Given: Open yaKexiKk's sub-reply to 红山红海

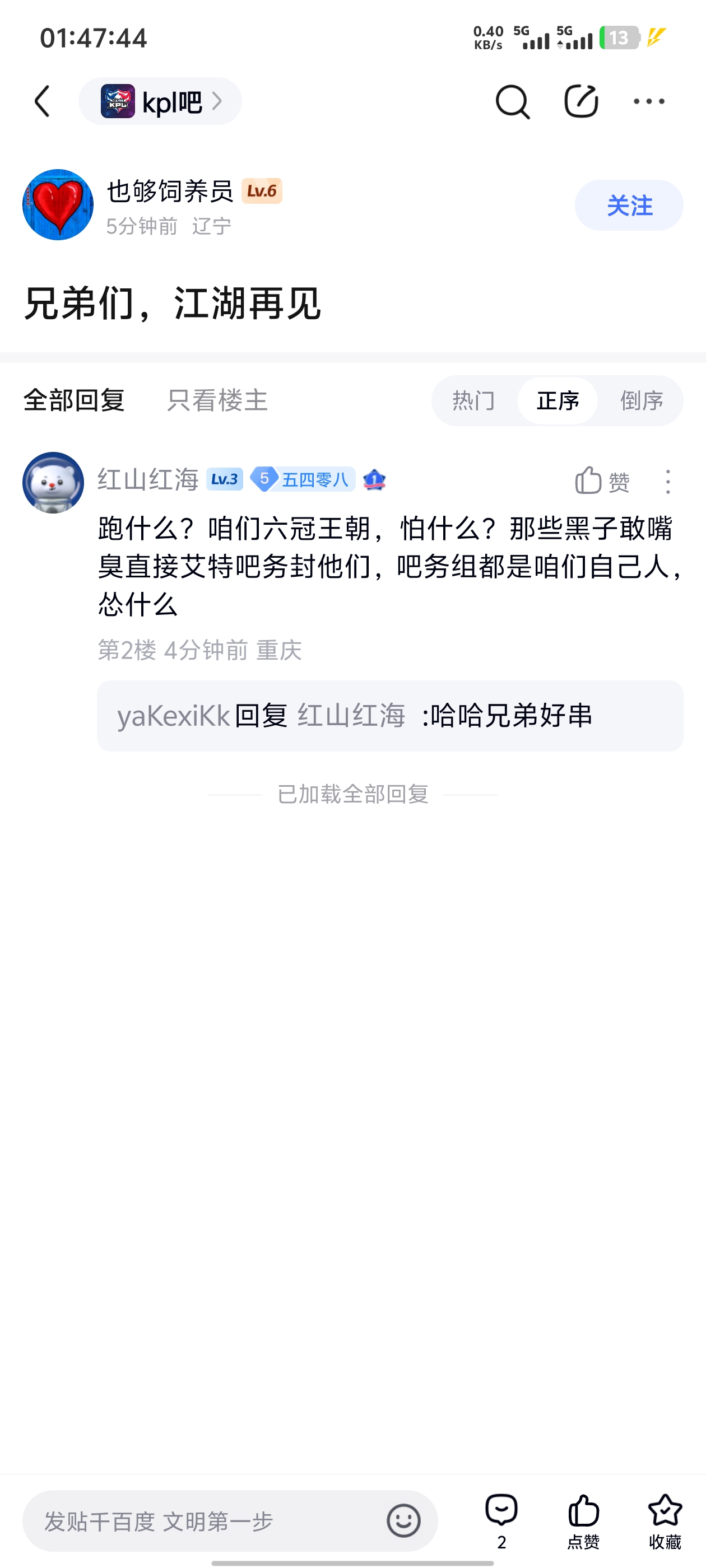Looking at the screenshot, I should [x=390, y=716].
